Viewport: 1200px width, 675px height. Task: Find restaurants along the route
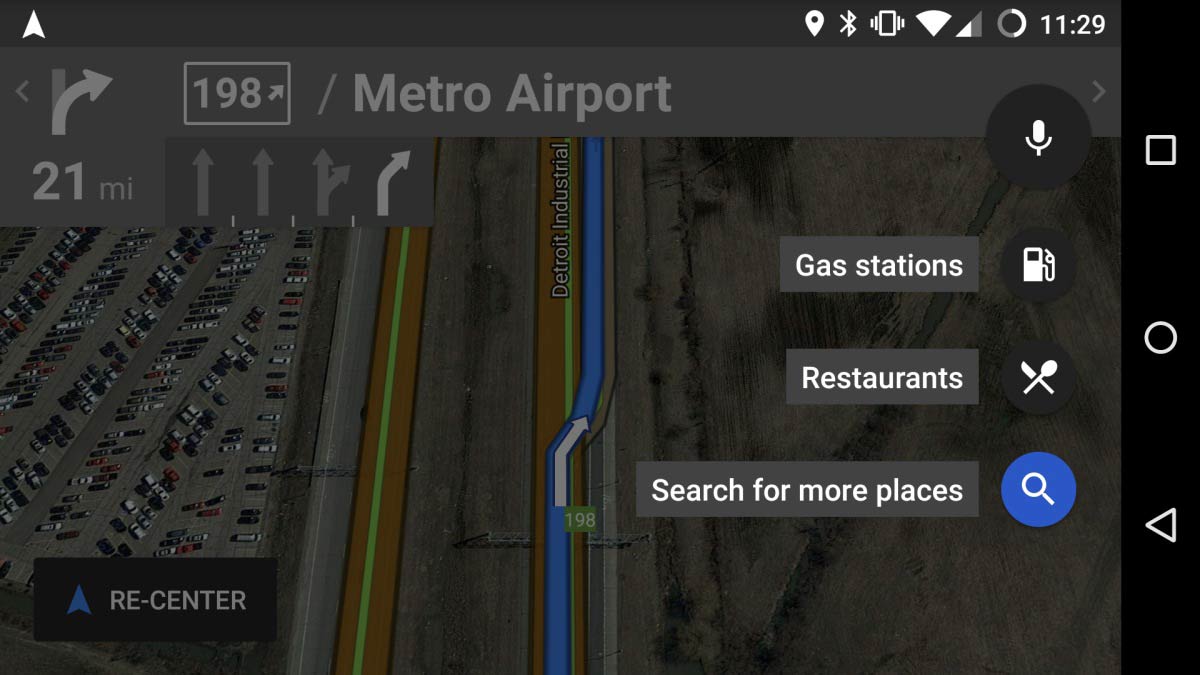pos(1038,377)
